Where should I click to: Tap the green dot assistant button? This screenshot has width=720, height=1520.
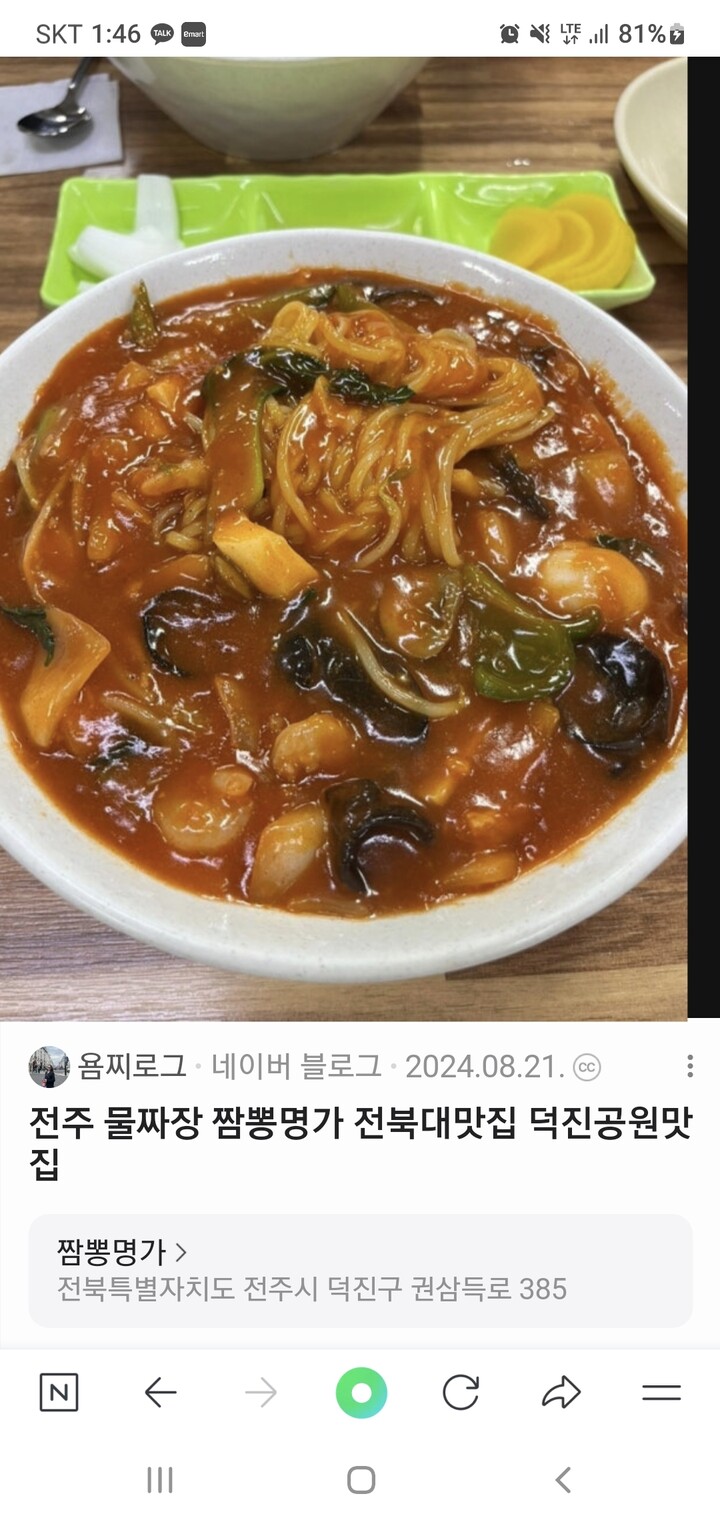click(x=360, y=1391)
